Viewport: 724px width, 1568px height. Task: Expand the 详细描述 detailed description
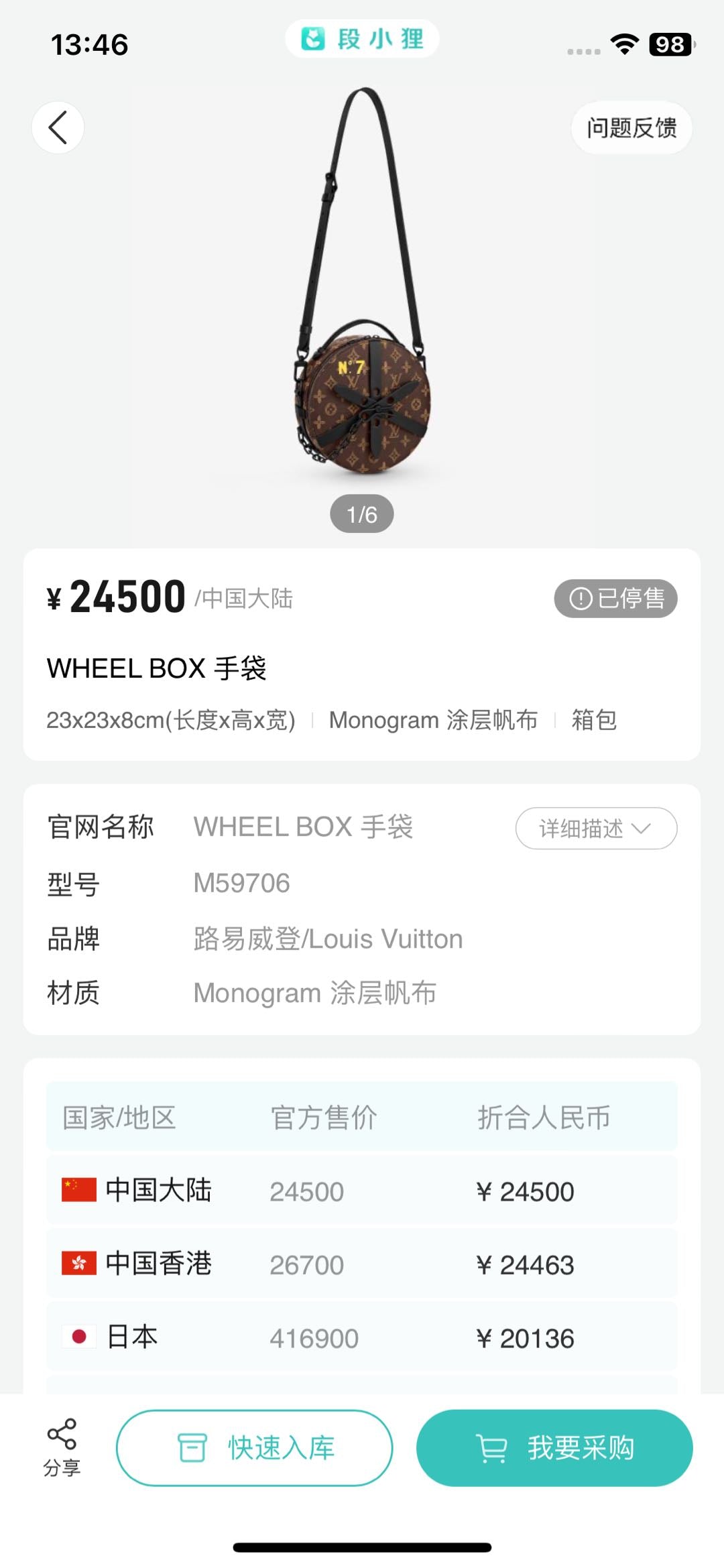pos(595,829)
